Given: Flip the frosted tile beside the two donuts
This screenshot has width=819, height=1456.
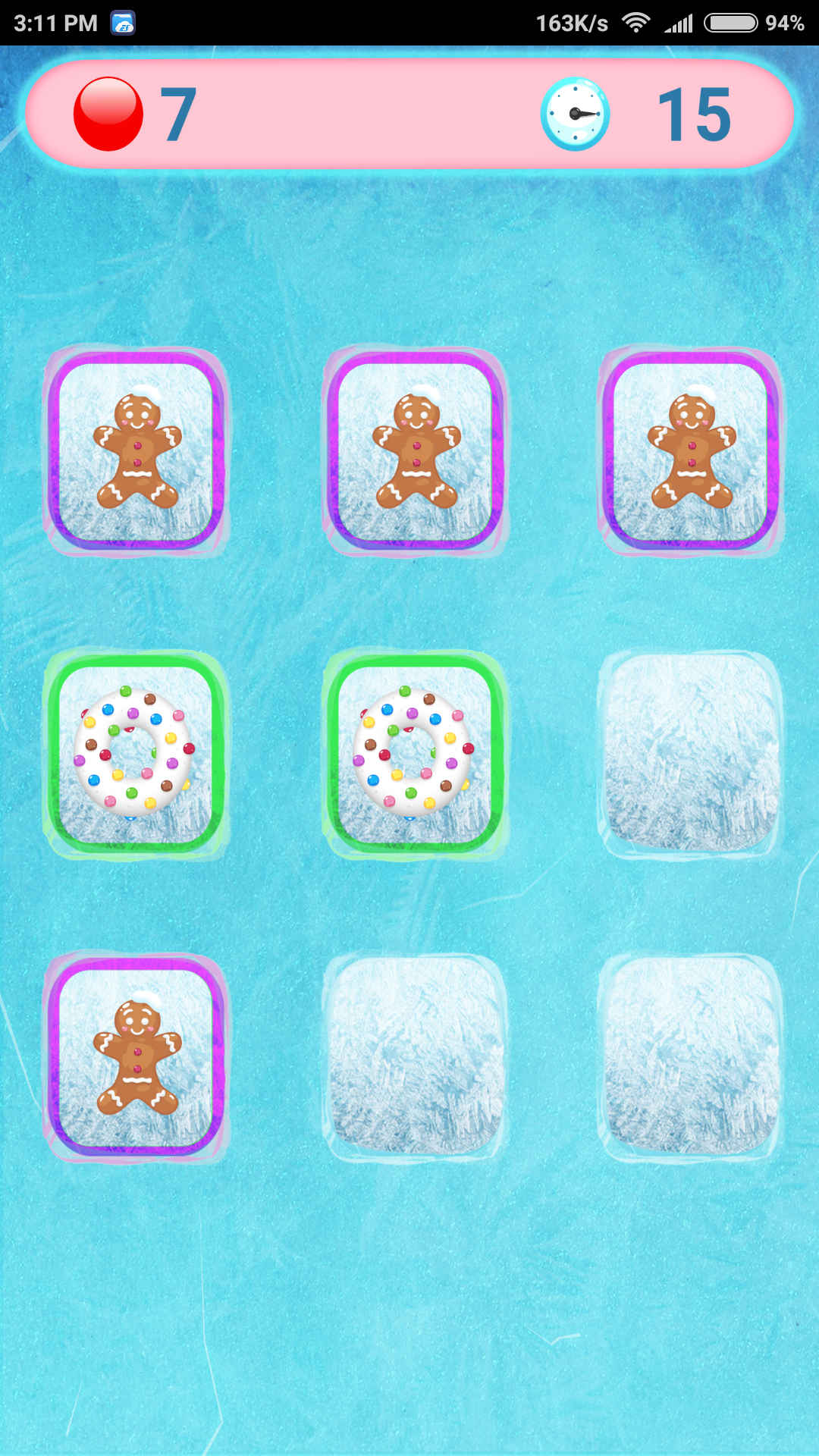Looking at the screenshot, I should 690,755.
